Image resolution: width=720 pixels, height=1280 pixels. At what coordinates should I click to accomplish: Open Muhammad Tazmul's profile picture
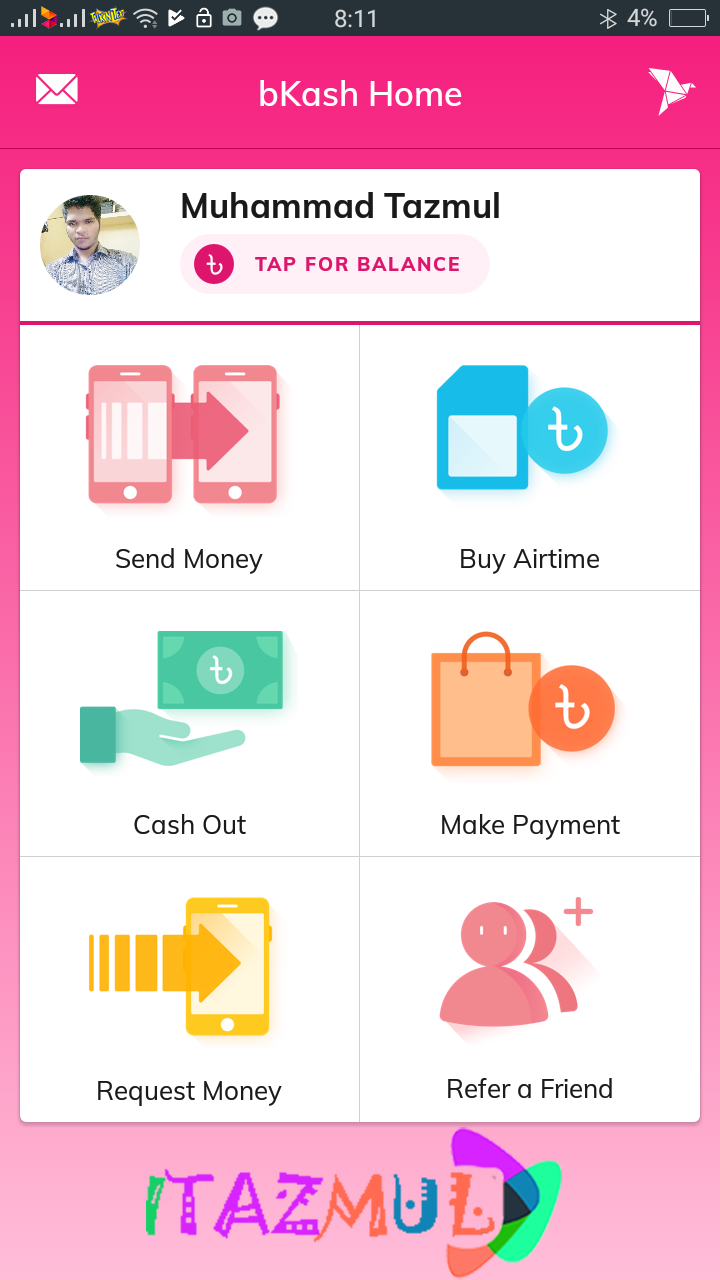[90, 245]
